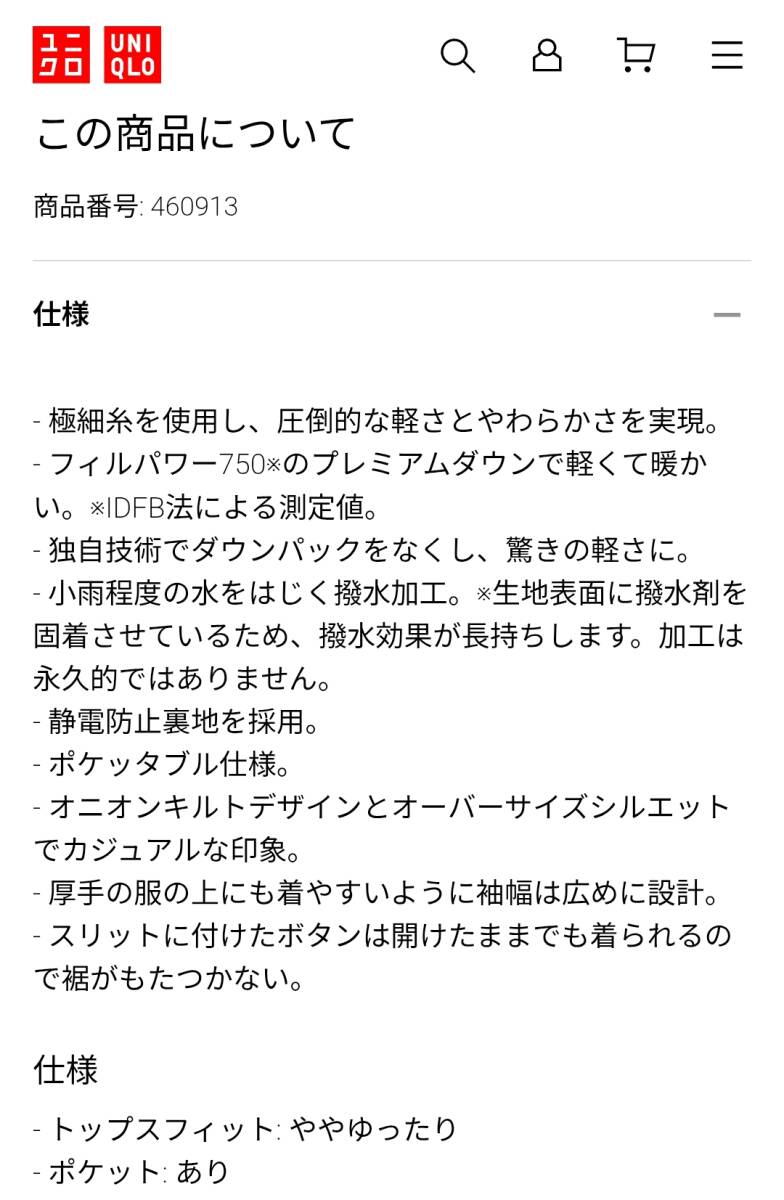Open the account profile icon
Screen dimensions: 784x1200
pyautogui.click(x=546, y=55)
